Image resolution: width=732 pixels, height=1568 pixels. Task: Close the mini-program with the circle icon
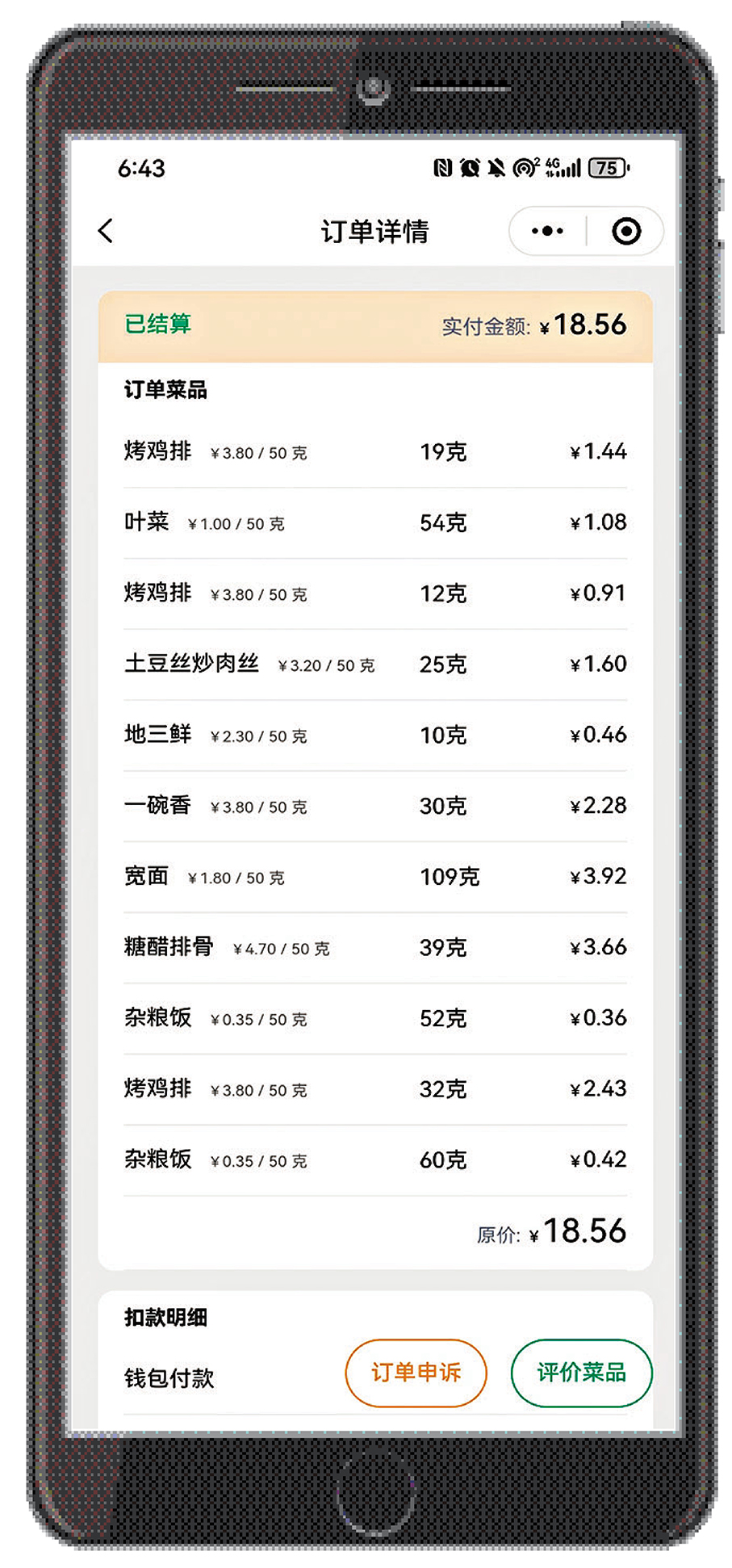pos(626,231)
